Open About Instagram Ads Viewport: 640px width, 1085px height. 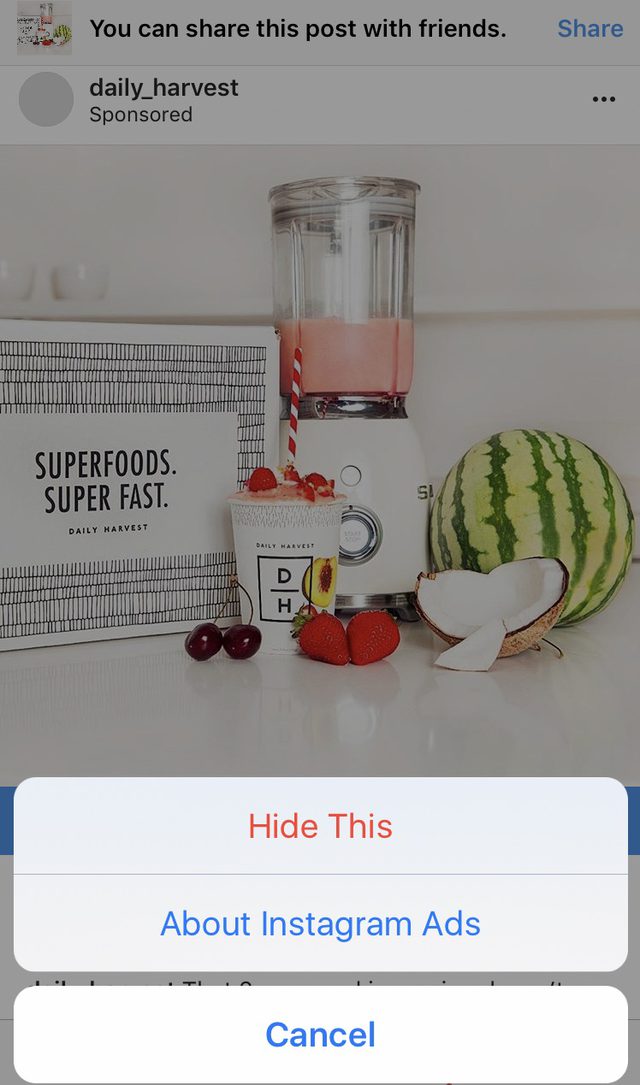[x=320, y=924]
